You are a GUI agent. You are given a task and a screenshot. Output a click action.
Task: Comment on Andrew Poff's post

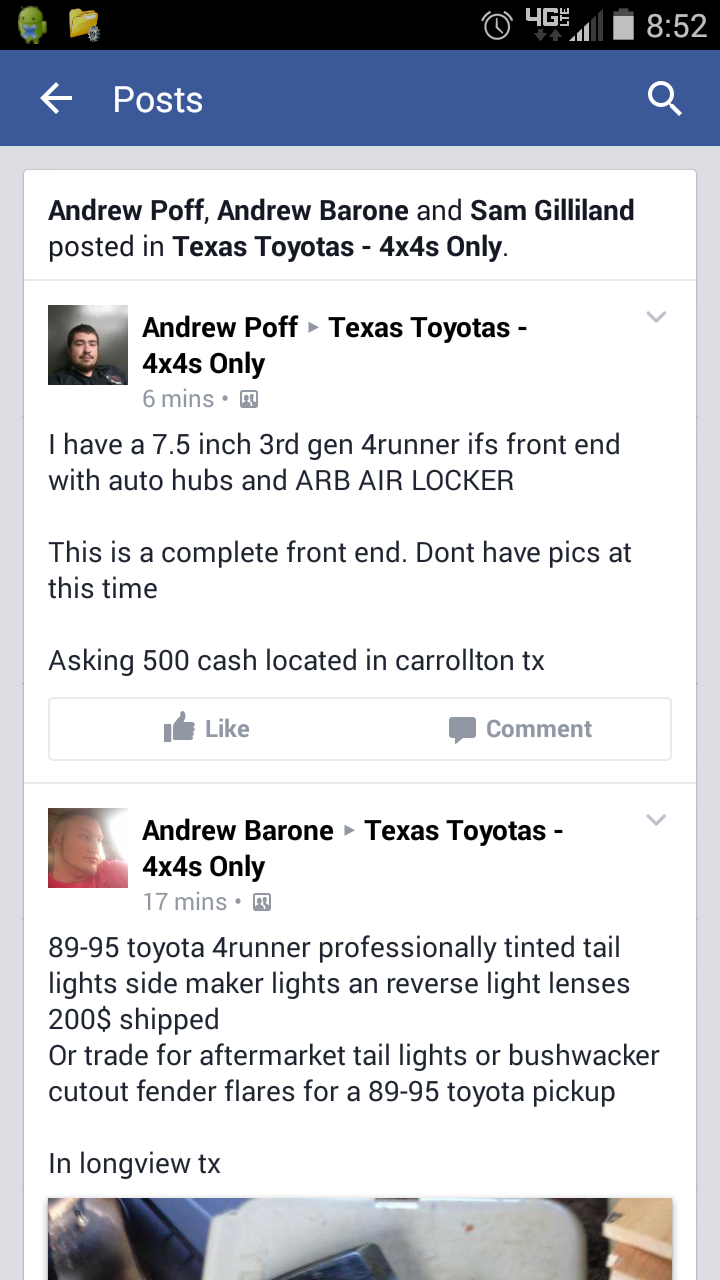pyautogui.click(x=520, y=728)
